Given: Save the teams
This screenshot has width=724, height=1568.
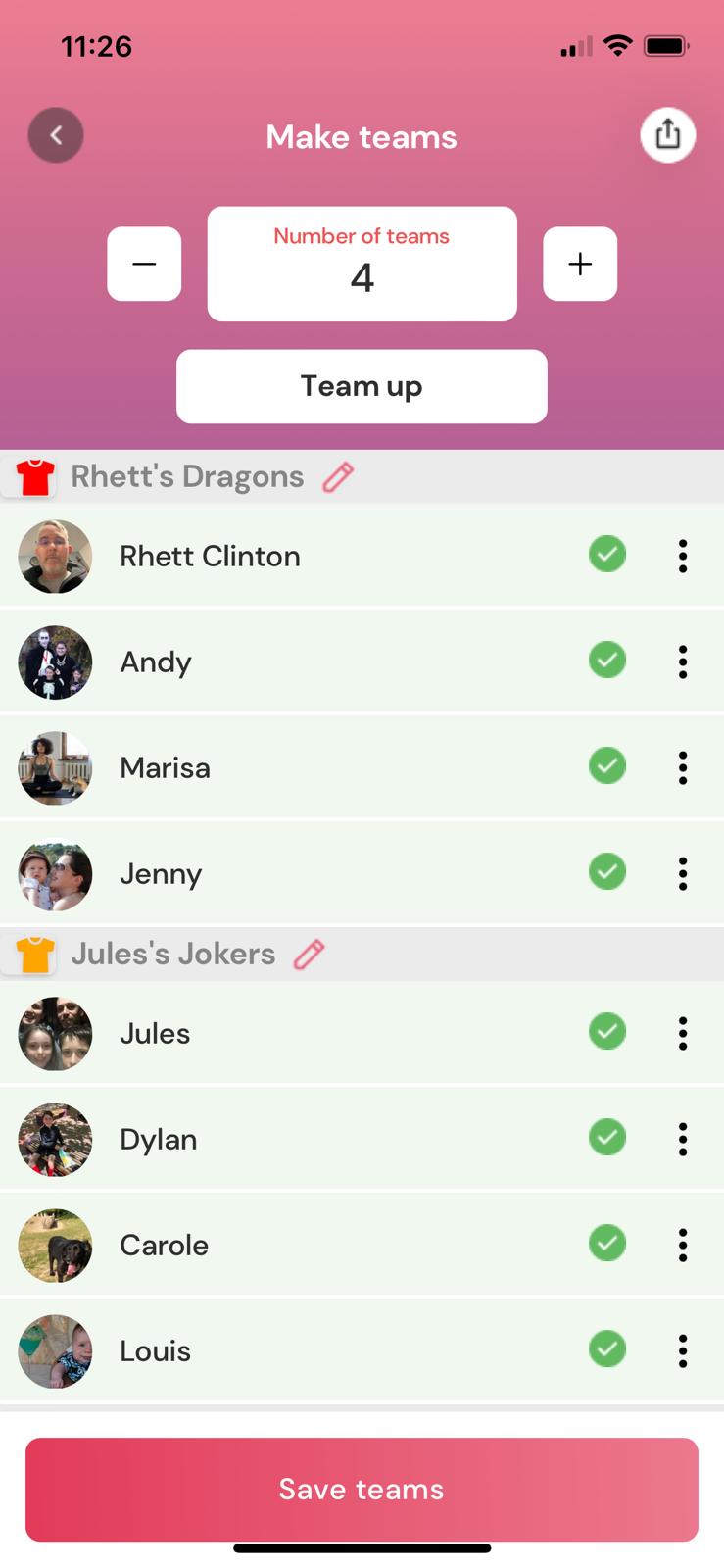Looking at the screenshot, I should (x=362, y=1490).
